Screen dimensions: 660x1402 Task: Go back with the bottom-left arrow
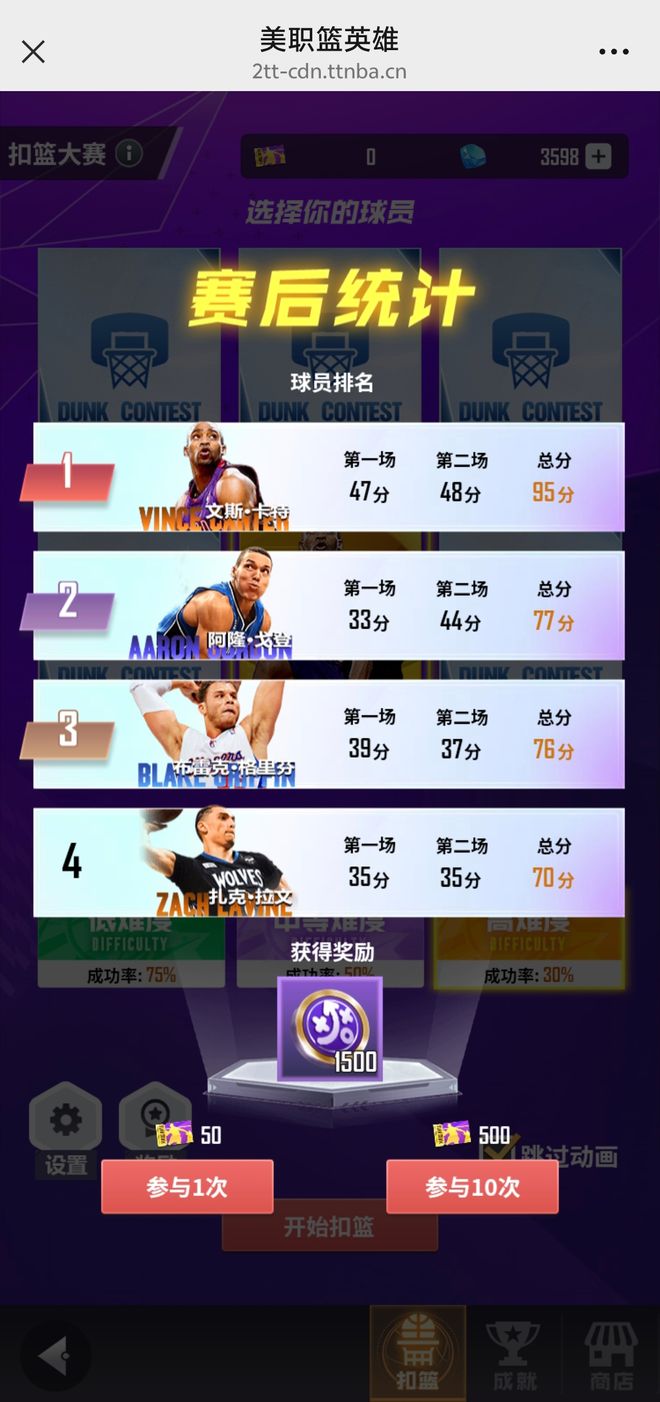tap(54, 1356)
